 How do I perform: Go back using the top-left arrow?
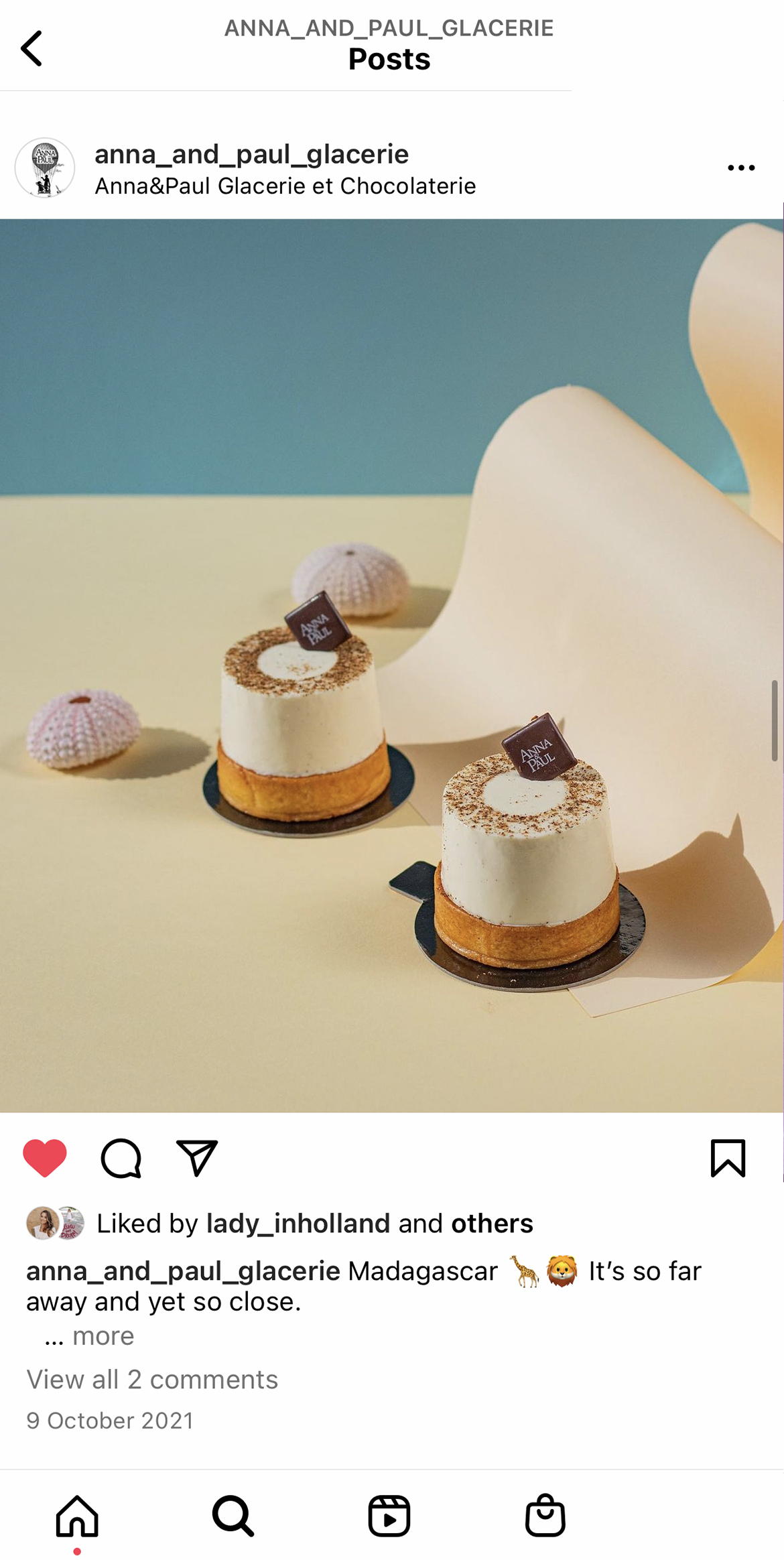pos(31,48)
